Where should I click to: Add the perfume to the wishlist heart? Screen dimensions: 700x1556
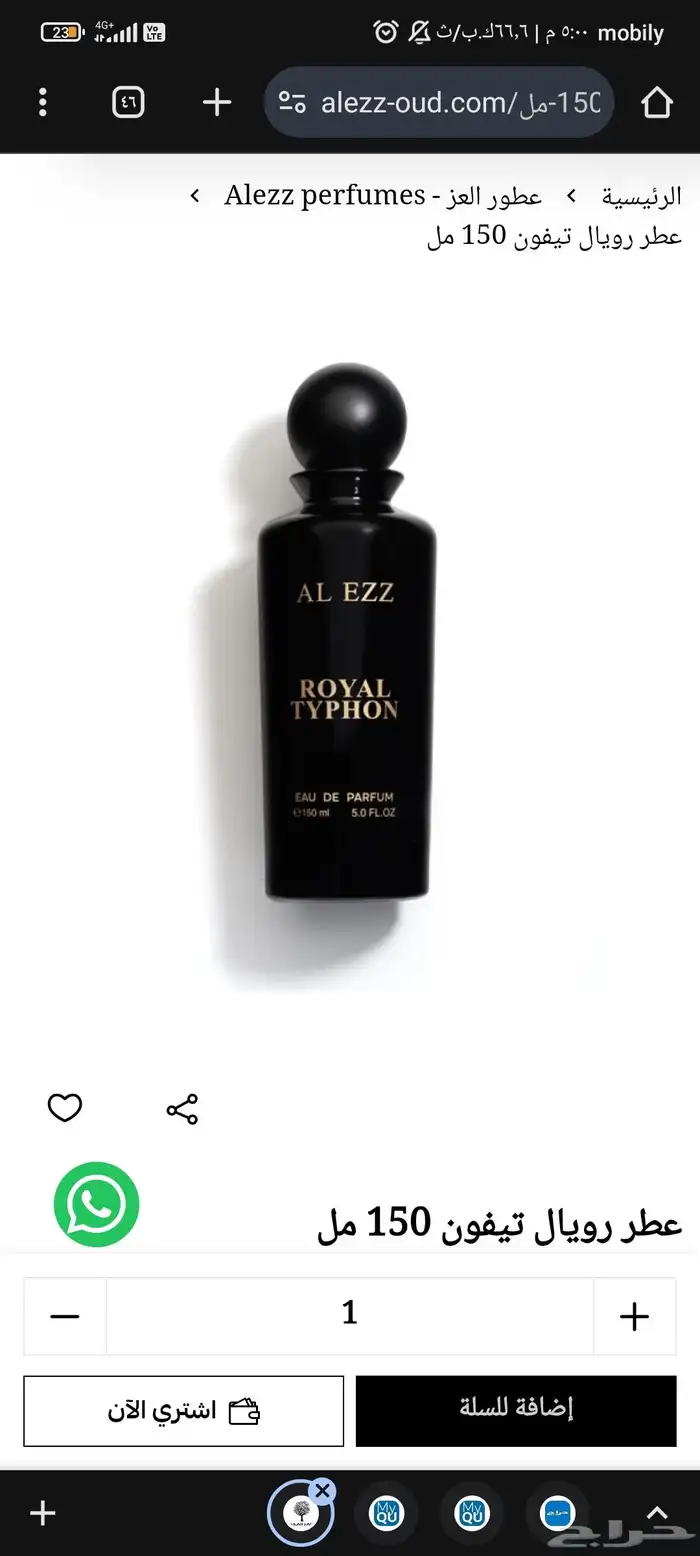click(x=65, y=1108)
